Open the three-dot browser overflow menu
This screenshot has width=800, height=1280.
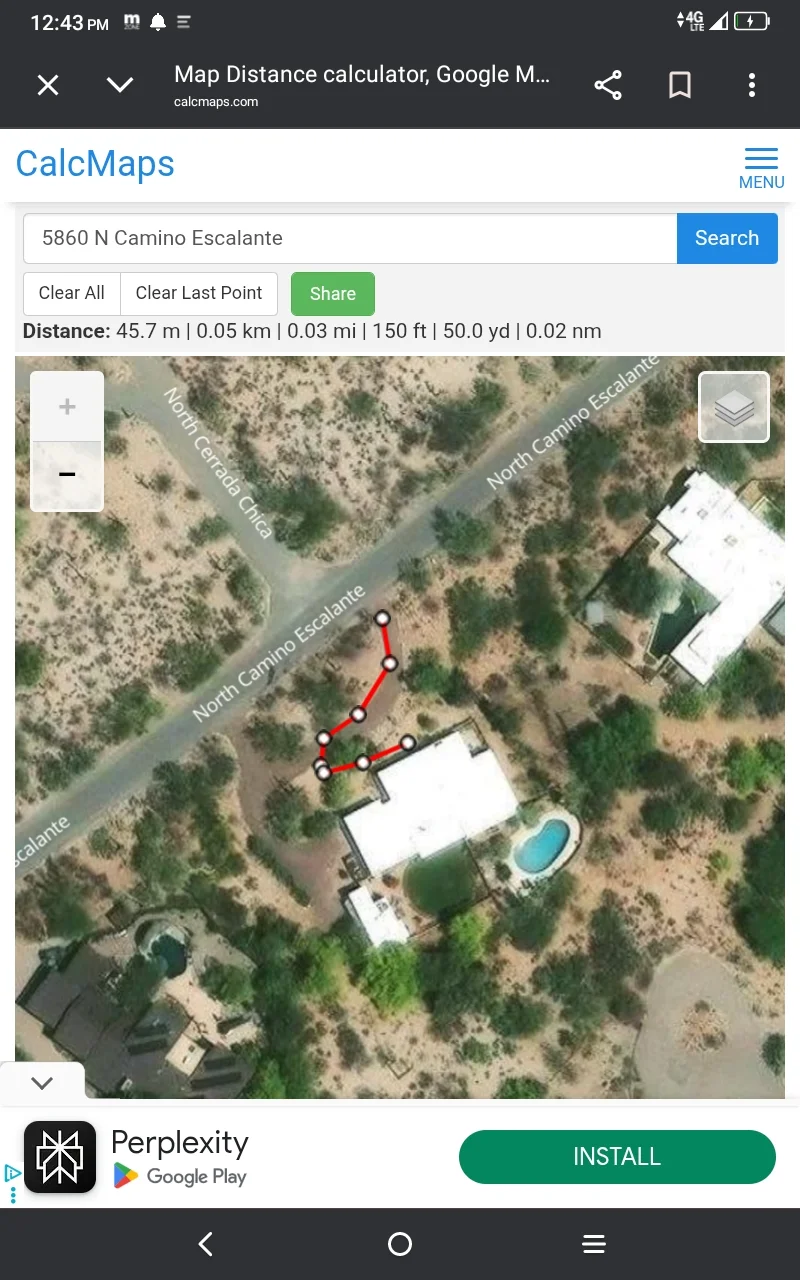[x=752, y=85]
